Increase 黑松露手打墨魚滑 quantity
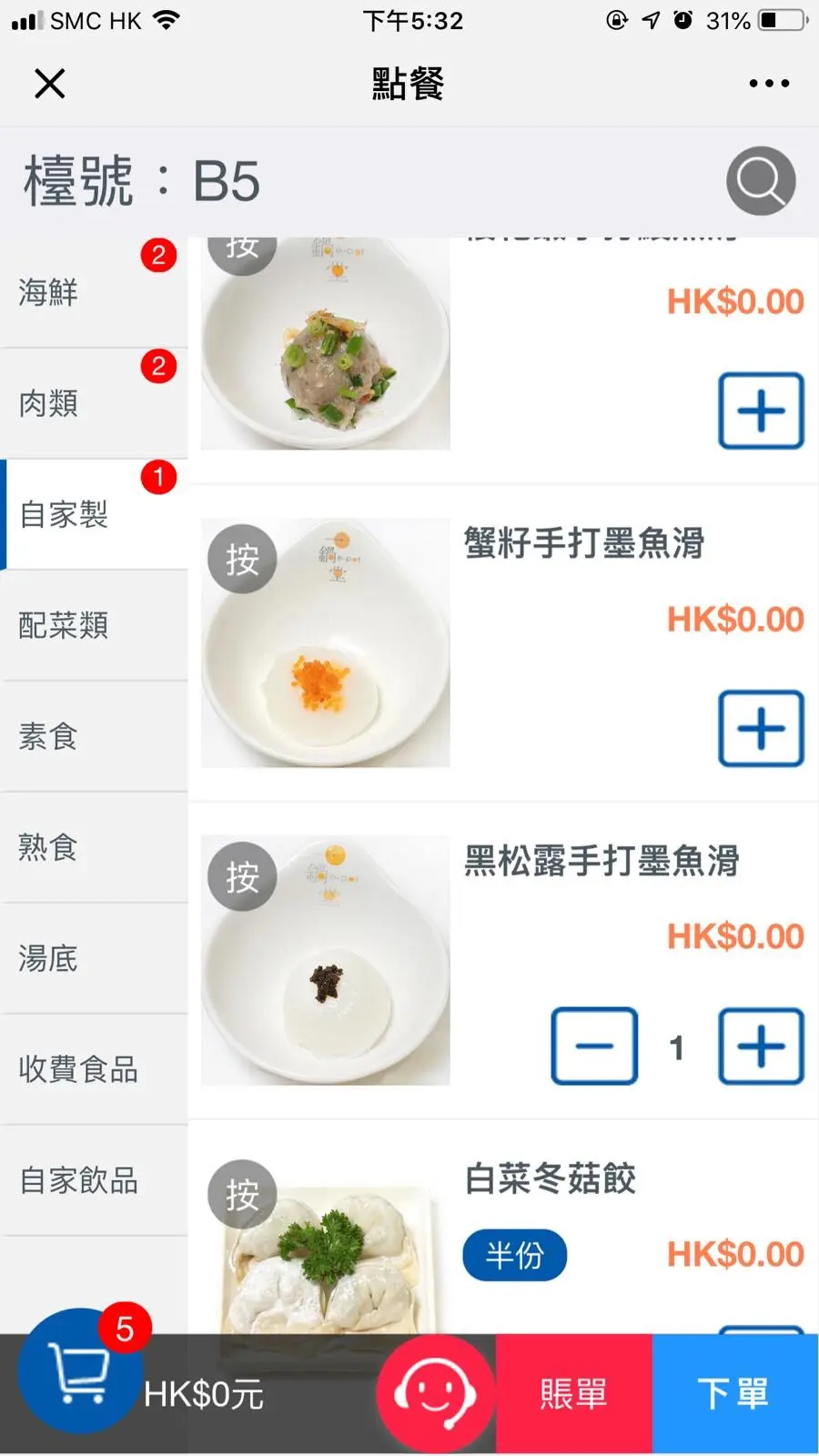This screenshot has height=1456, width=819. pos(761,1046)
